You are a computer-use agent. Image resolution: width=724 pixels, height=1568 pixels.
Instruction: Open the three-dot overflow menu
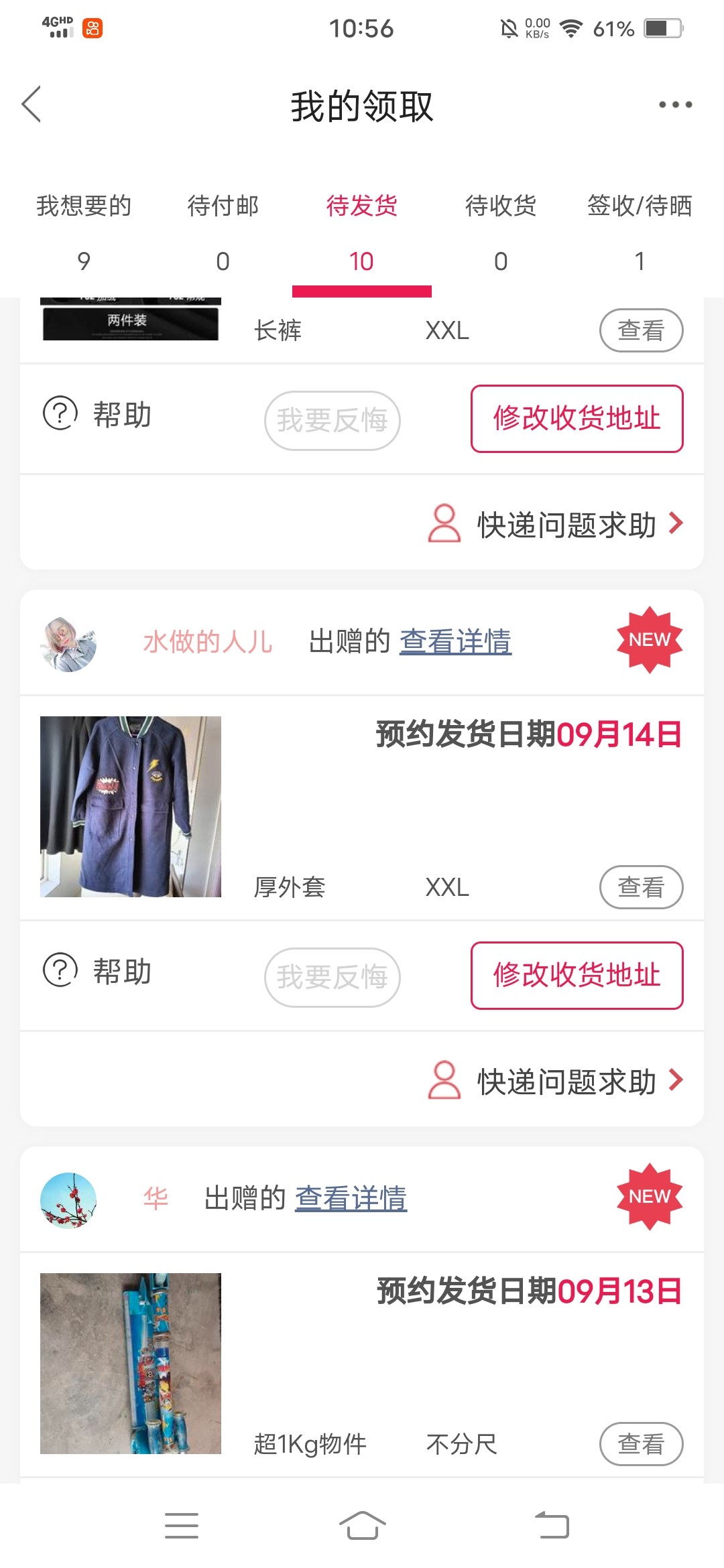point(674,105)
